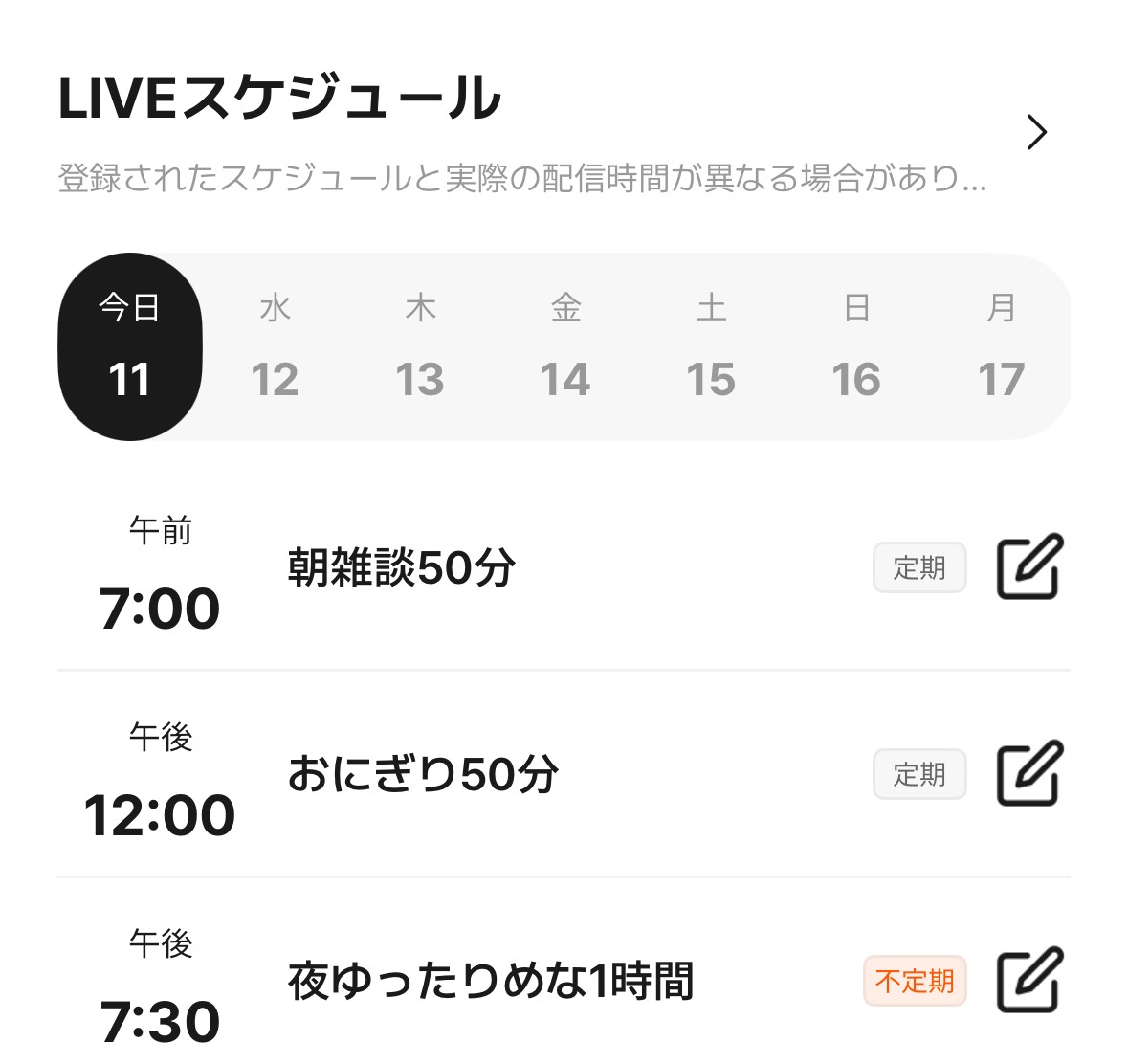Switch to Monday the 17th
1128x1064 pixels.
[x=1001, y=346]
